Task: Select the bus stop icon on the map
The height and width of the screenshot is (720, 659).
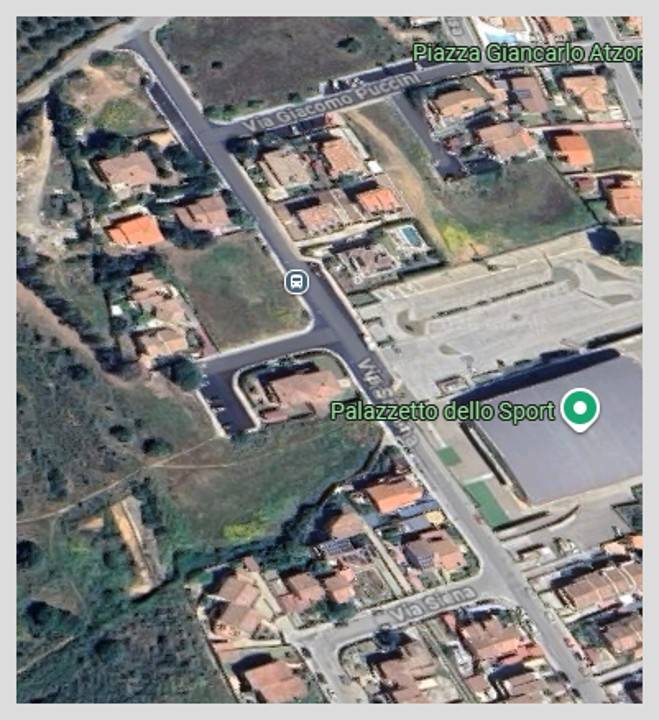Action: tap(297, 281)
